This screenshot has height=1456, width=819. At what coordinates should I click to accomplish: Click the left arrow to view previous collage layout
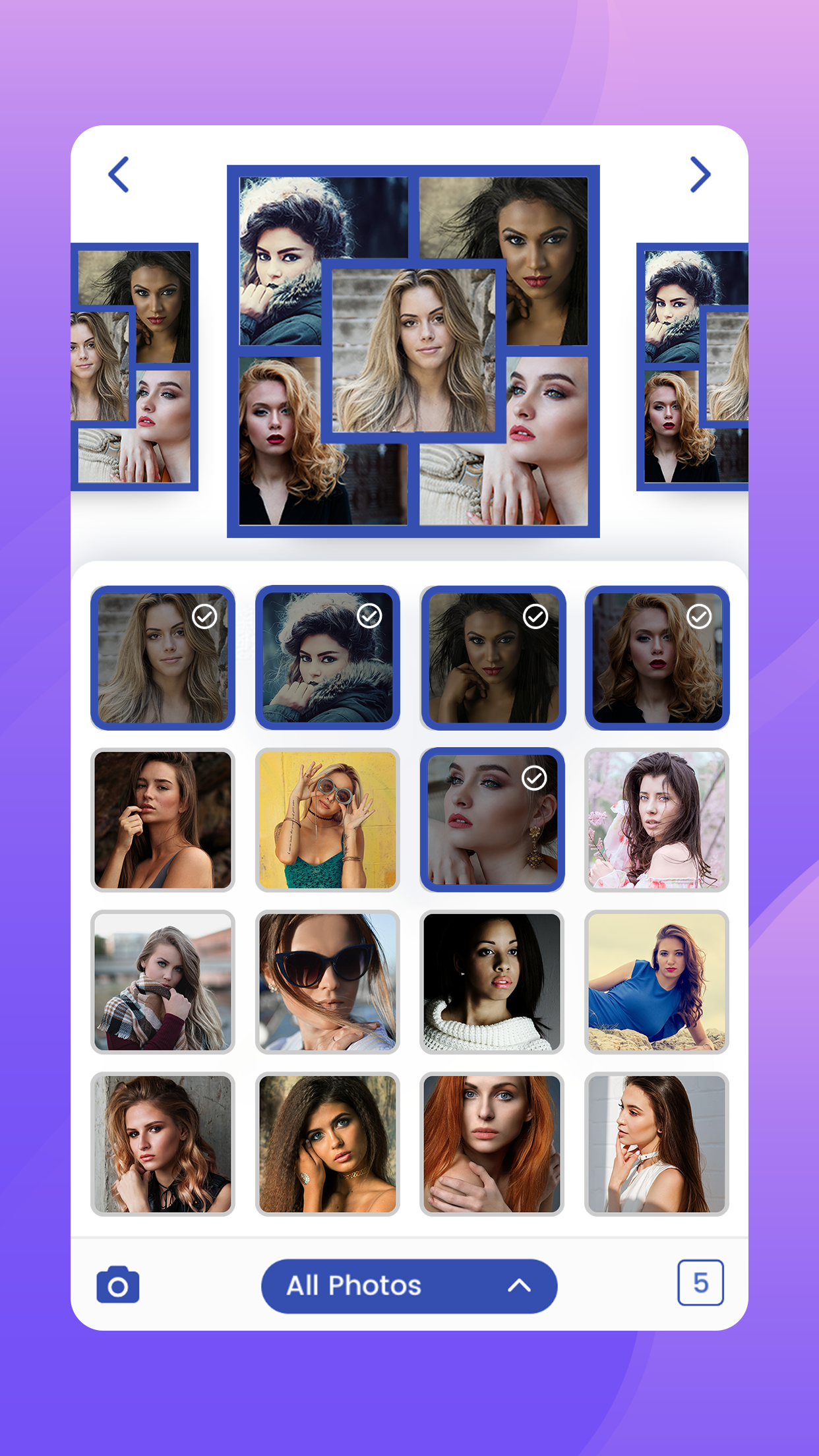click(119, 174)
